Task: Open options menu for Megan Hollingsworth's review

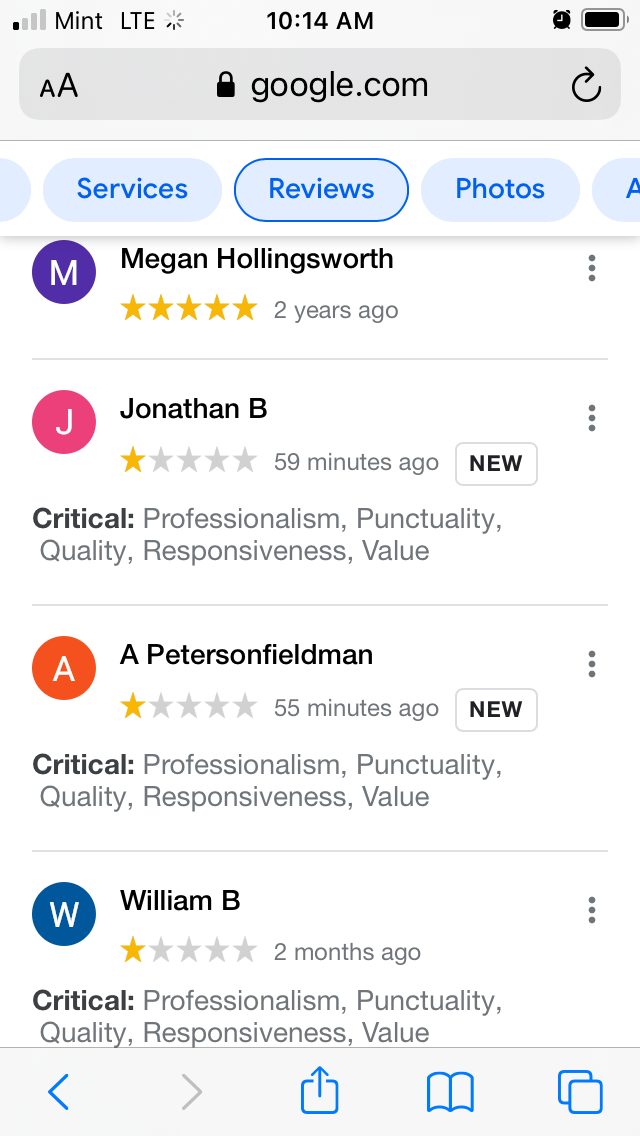Action: click(x=592, y=268)
